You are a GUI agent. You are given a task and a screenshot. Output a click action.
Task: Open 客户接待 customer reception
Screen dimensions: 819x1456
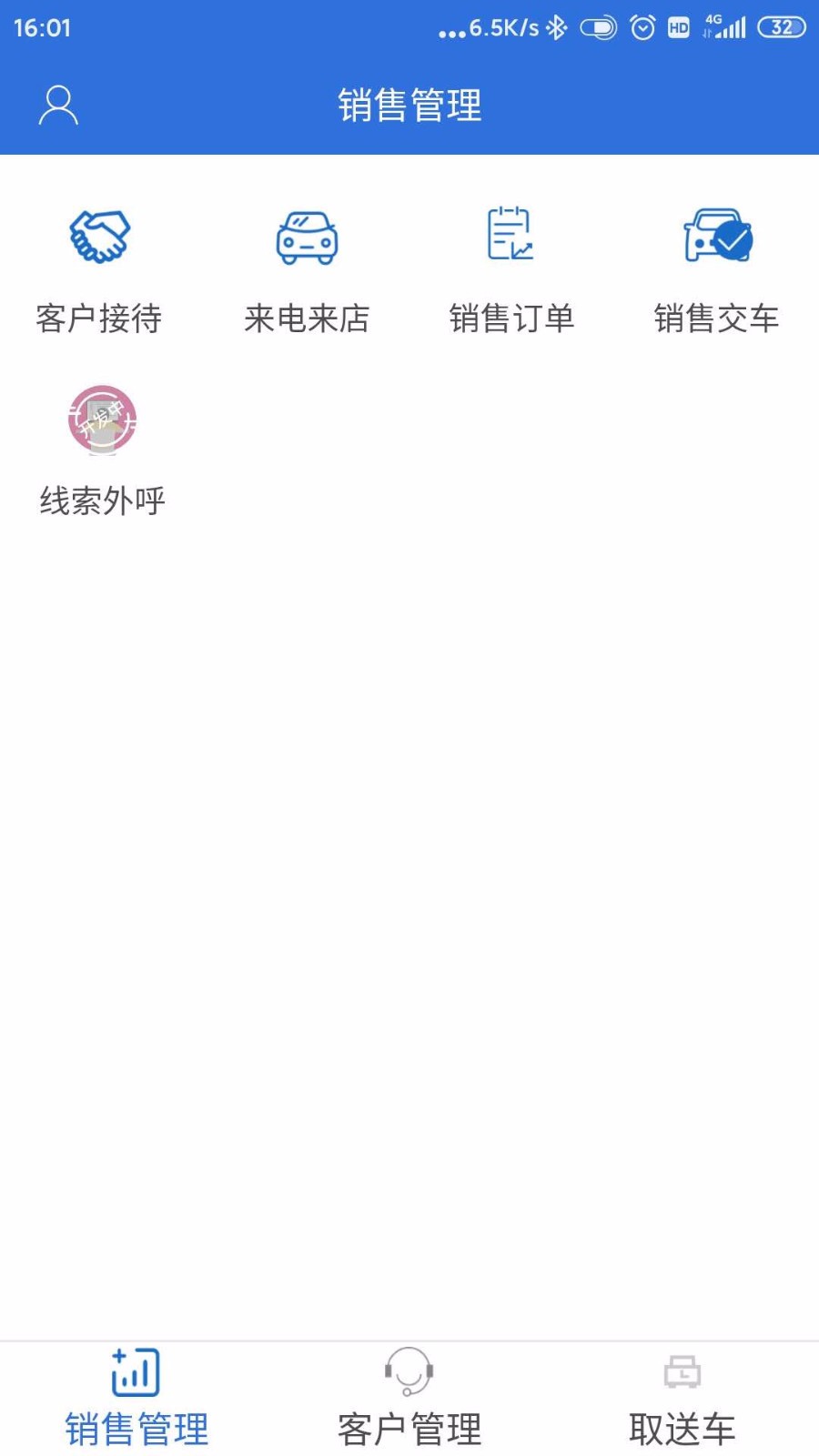(x=99, y=269)
